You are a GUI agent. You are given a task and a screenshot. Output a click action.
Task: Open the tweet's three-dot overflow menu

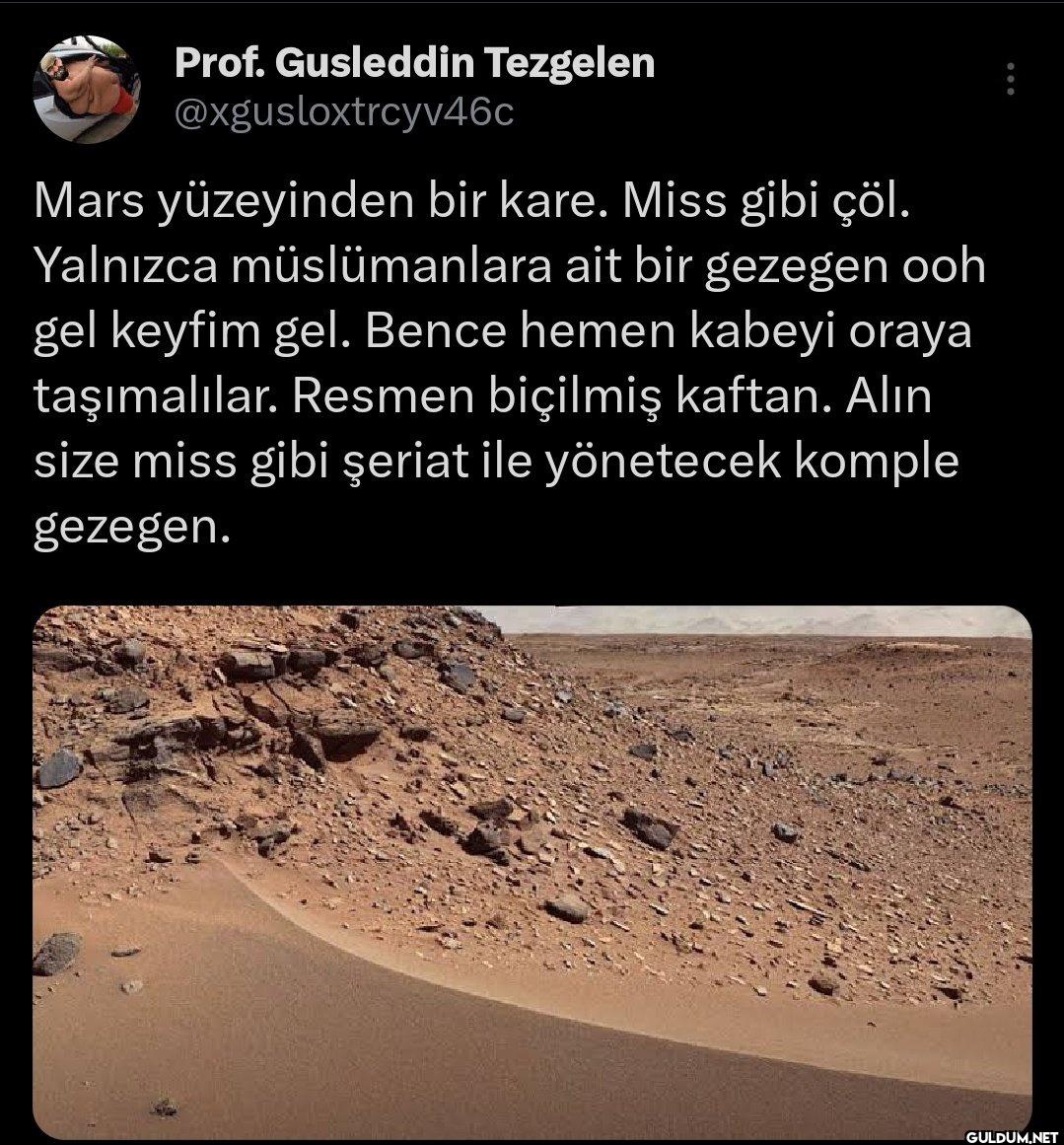(x=1011, y=79)
